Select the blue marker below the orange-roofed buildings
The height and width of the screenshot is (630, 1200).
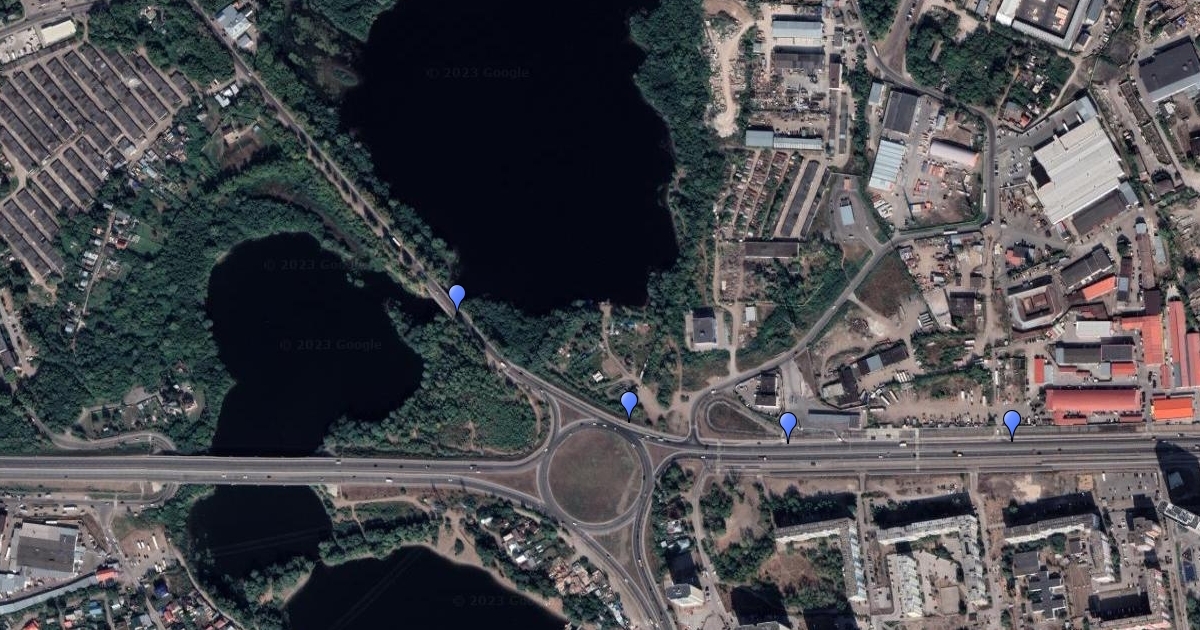point(1012,423)
